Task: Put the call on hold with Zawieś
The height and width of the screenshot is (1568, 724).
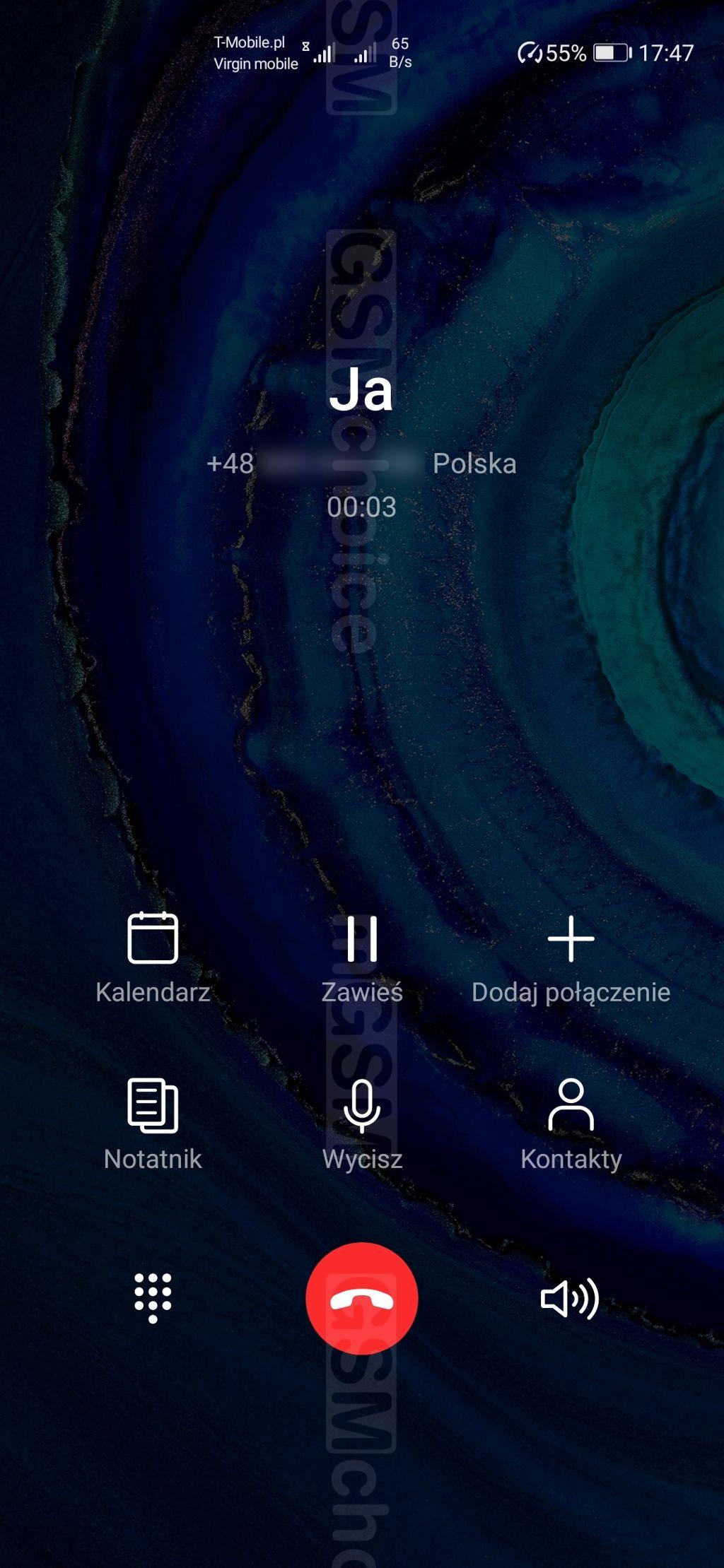Action: point(362,955)
